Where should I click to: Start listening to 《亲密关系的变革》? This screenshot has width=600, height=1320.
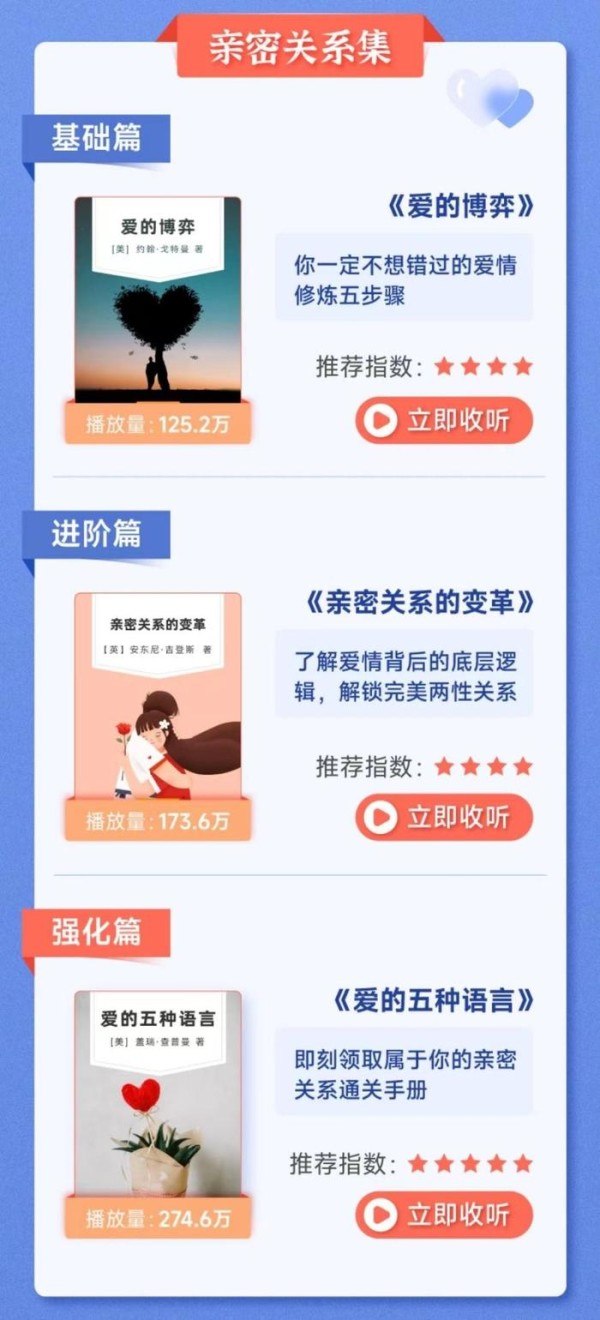coord(444,818)
